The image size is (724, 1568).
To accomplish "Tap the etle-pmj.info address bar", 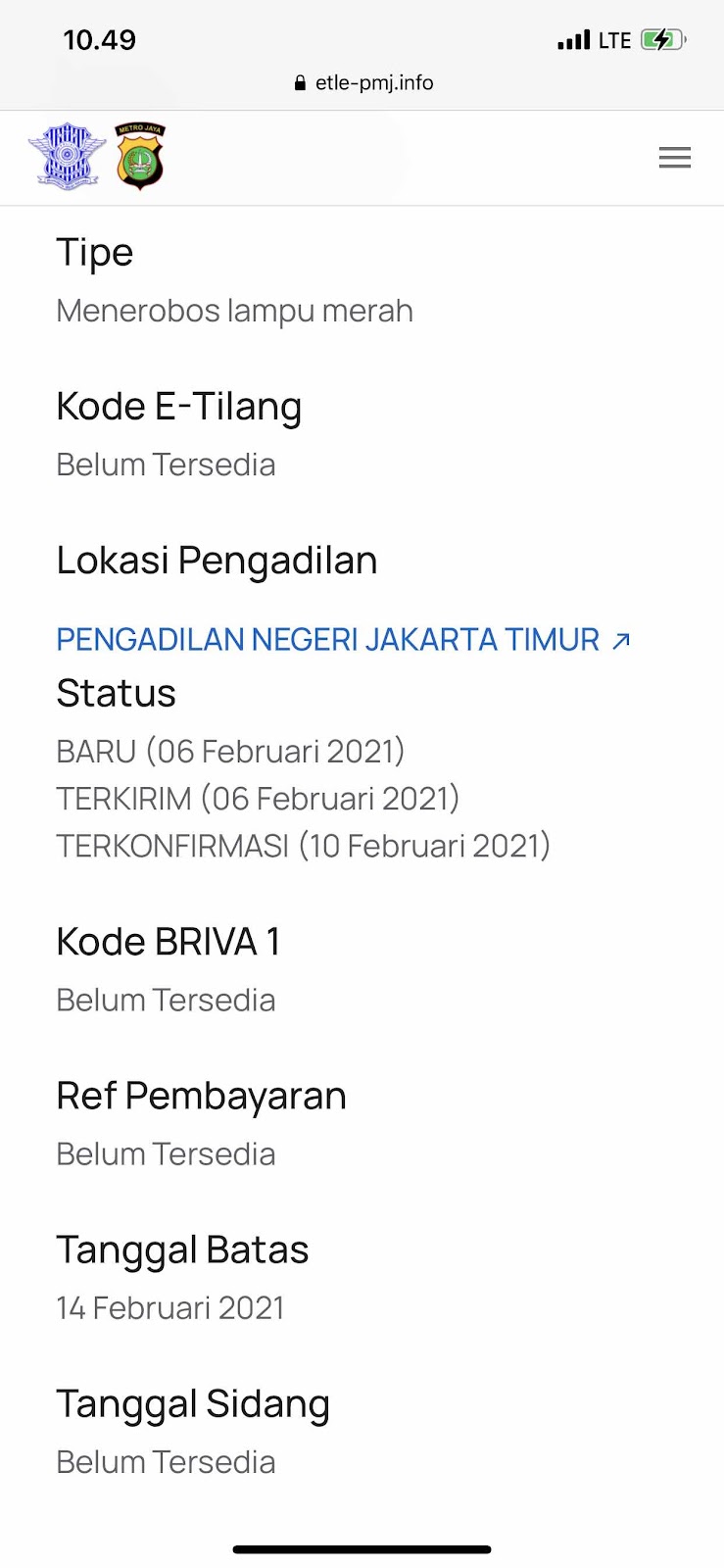I will (362, 83).
